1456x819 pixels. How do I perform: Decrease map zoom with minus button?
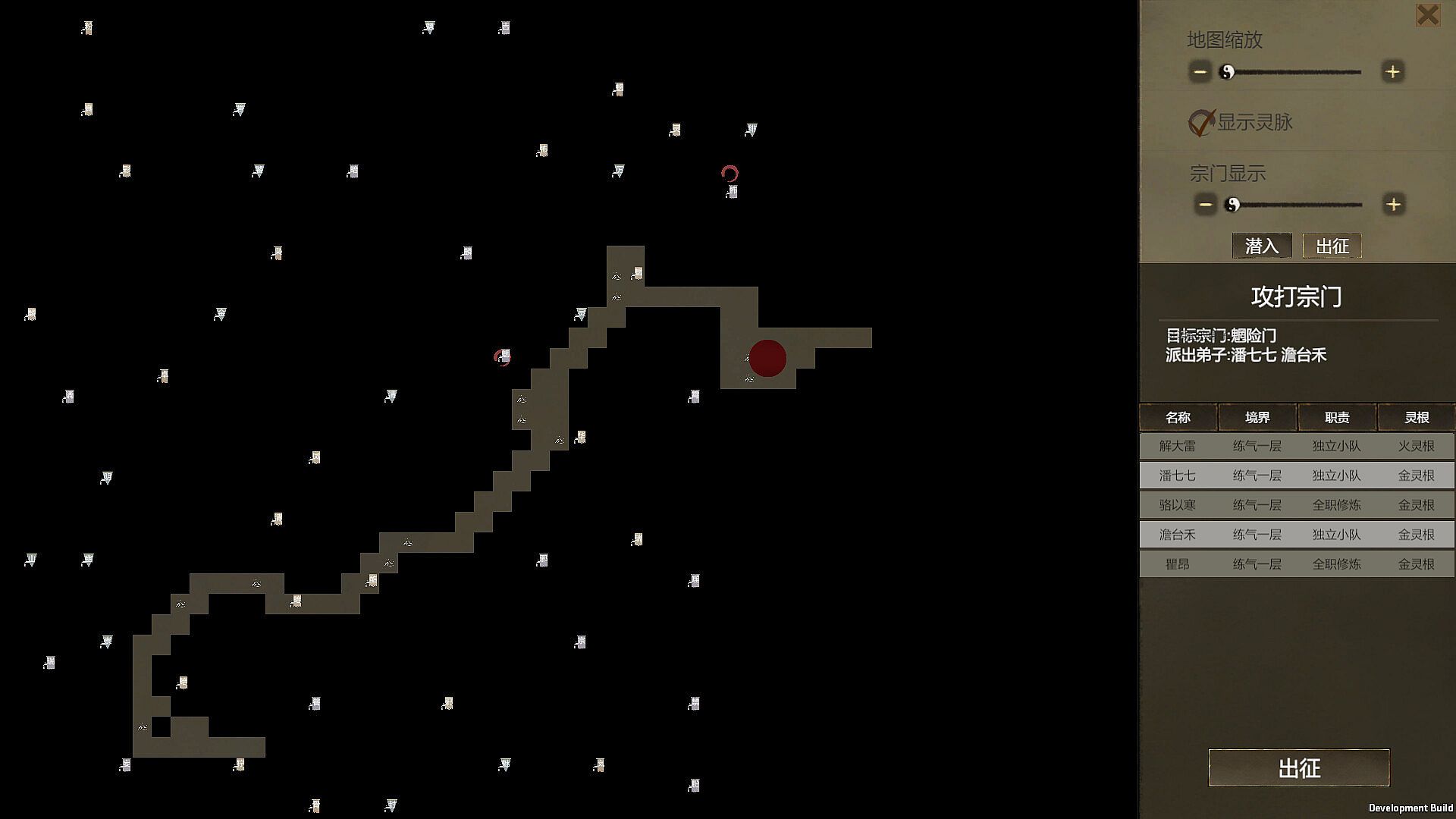coord(1200,72)
